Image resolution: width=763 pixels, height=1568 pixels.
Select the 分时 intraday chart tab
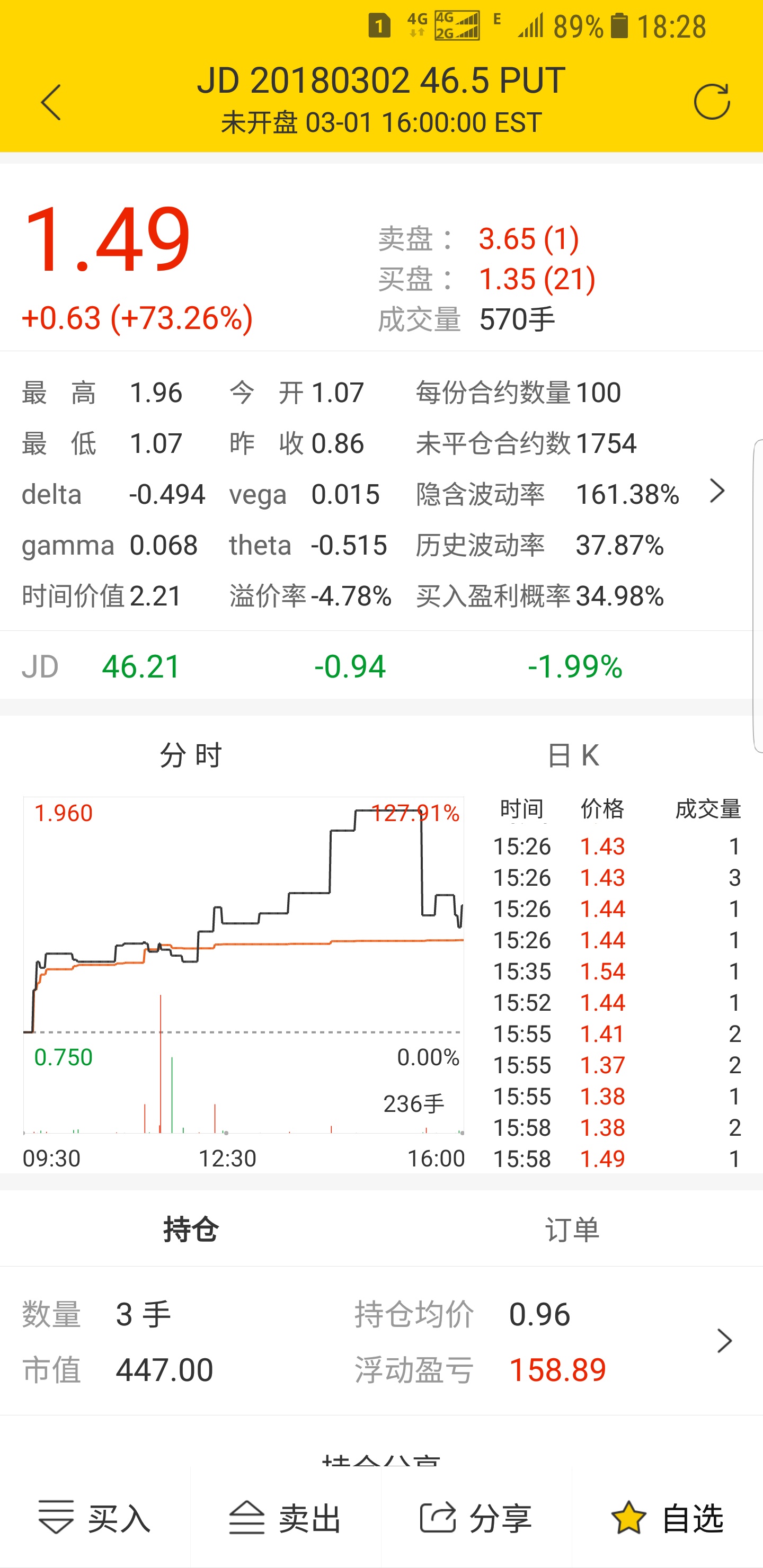191,755
